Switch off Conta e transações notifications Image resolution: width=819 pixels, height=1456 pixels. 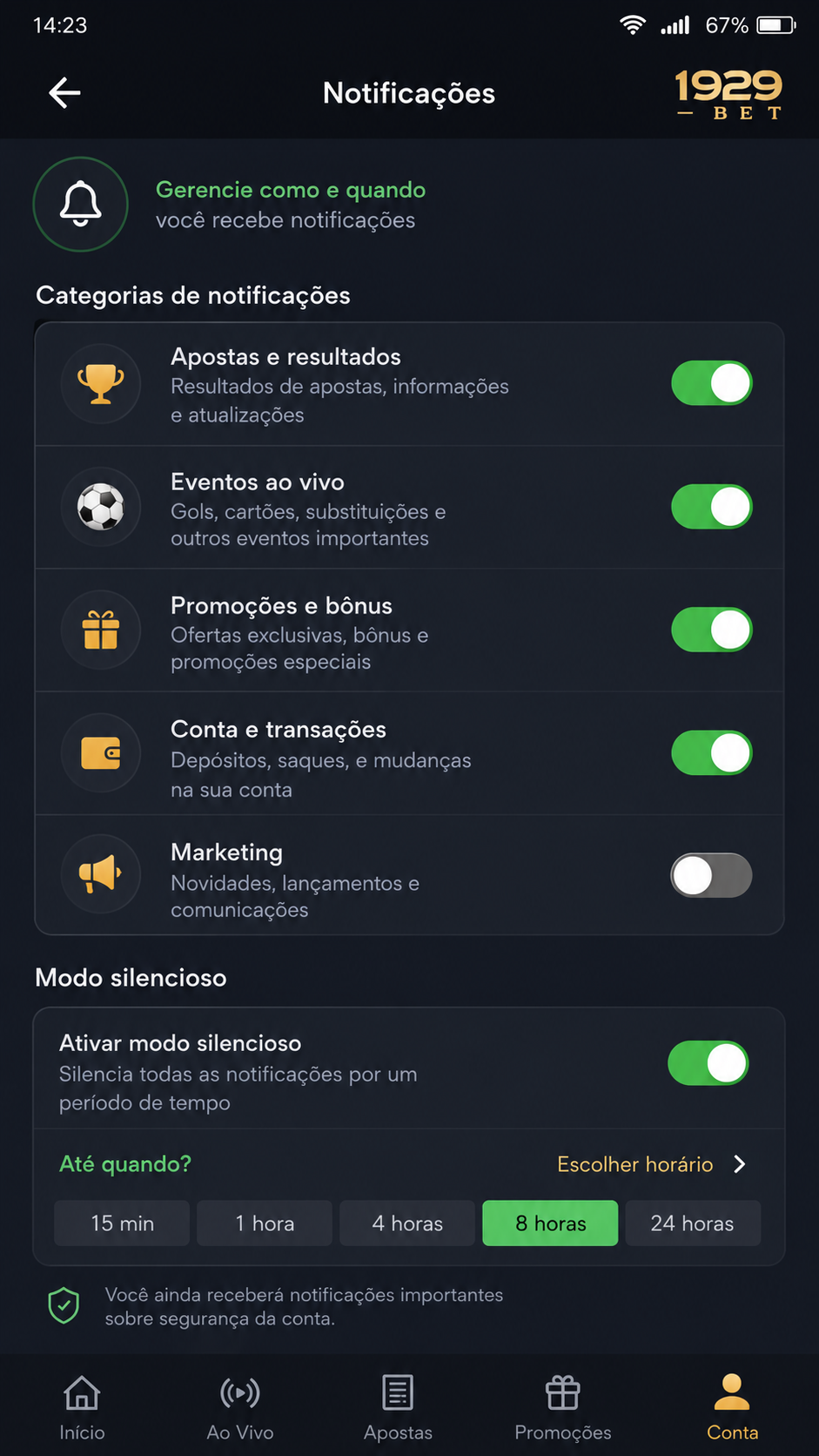pos(711,753)
